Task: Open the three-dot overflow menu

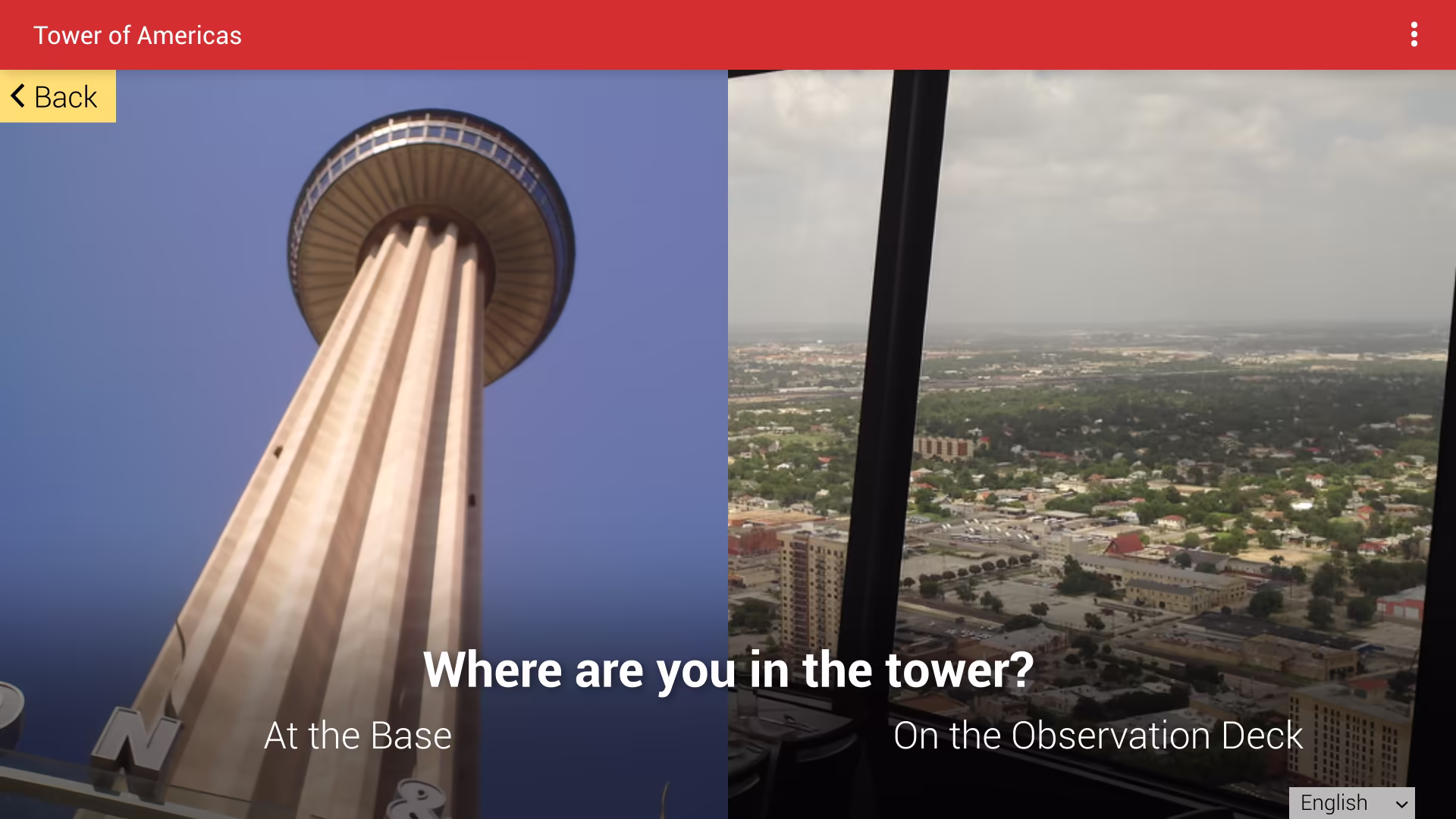Action: point(1414,35)
